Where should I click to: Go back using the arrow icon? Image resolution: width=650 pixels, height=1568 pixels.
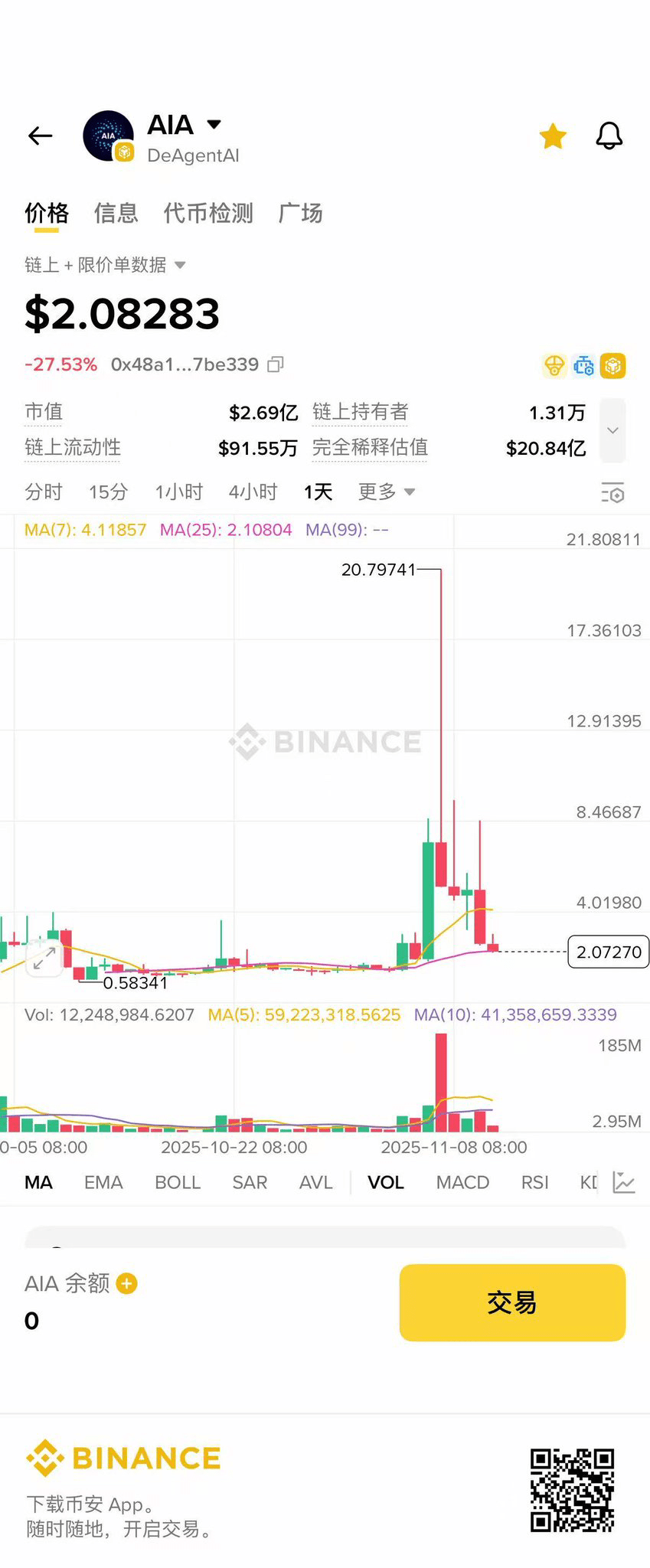coord(40,136)
